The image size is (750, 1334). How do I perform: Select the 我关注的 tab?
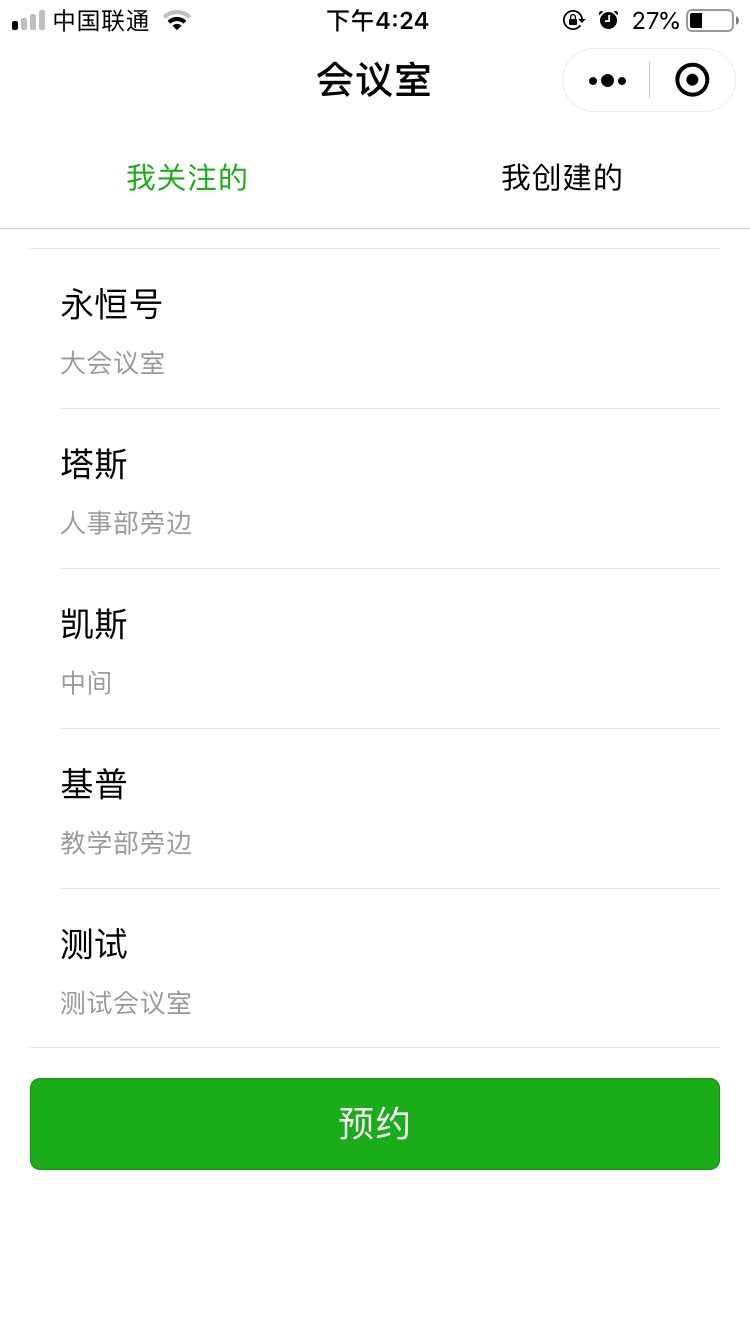point(188,177)
